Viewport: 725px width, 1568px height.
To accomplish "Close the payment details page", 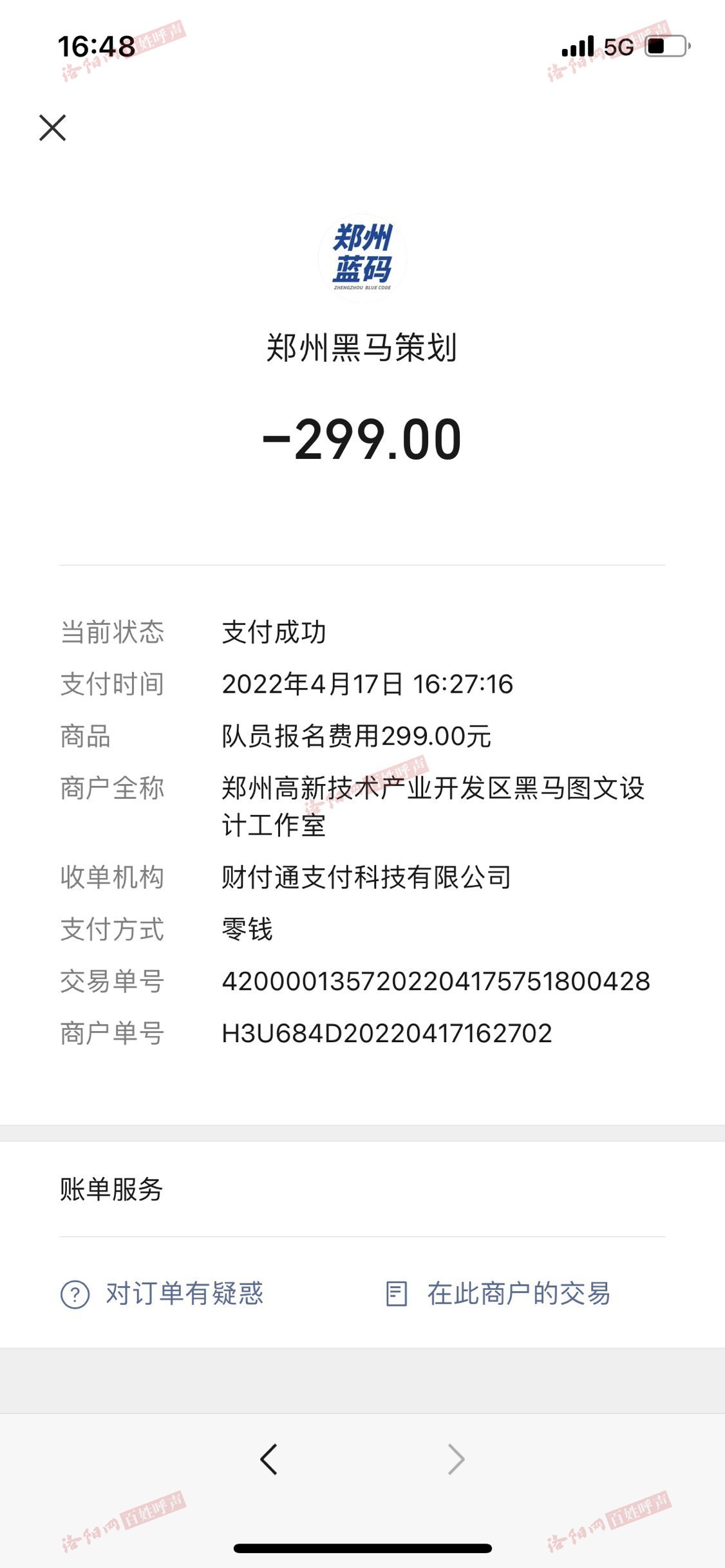I will pyautogui.click(x=52, y=127).
